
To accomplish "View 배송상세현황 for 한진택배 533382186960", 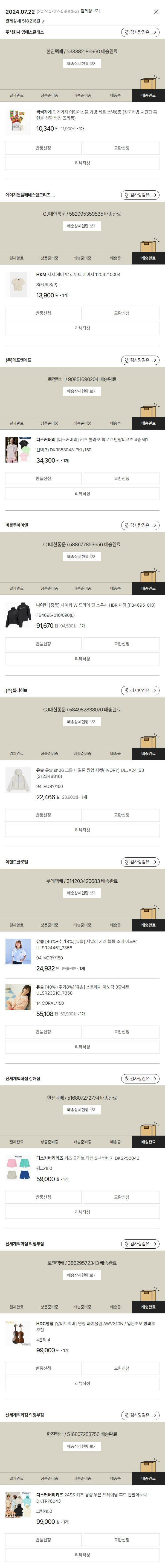I will [x=82, y=63].
